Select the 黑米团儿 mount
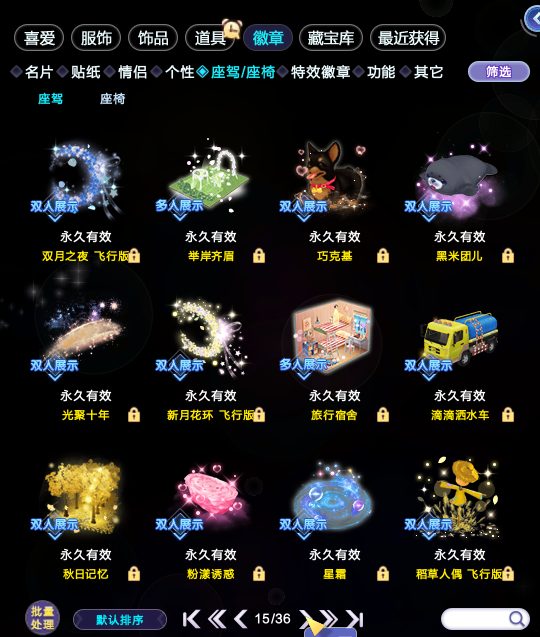The width and height of the screenshot is (540, 637). pyautogui.click(x=460, y=201)
